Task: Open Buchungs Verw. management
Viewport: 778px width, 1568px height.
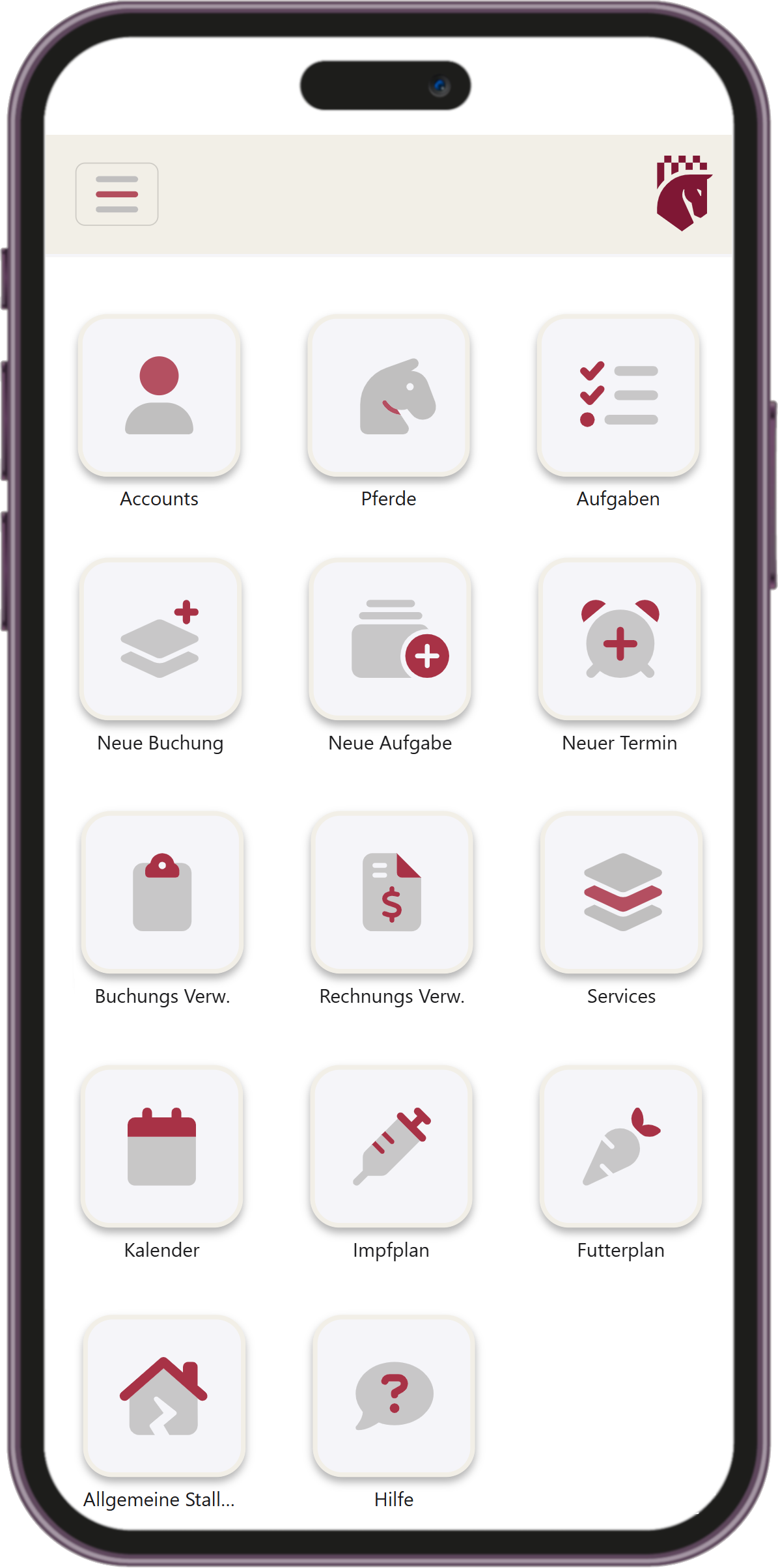Action: pos(162,893)
